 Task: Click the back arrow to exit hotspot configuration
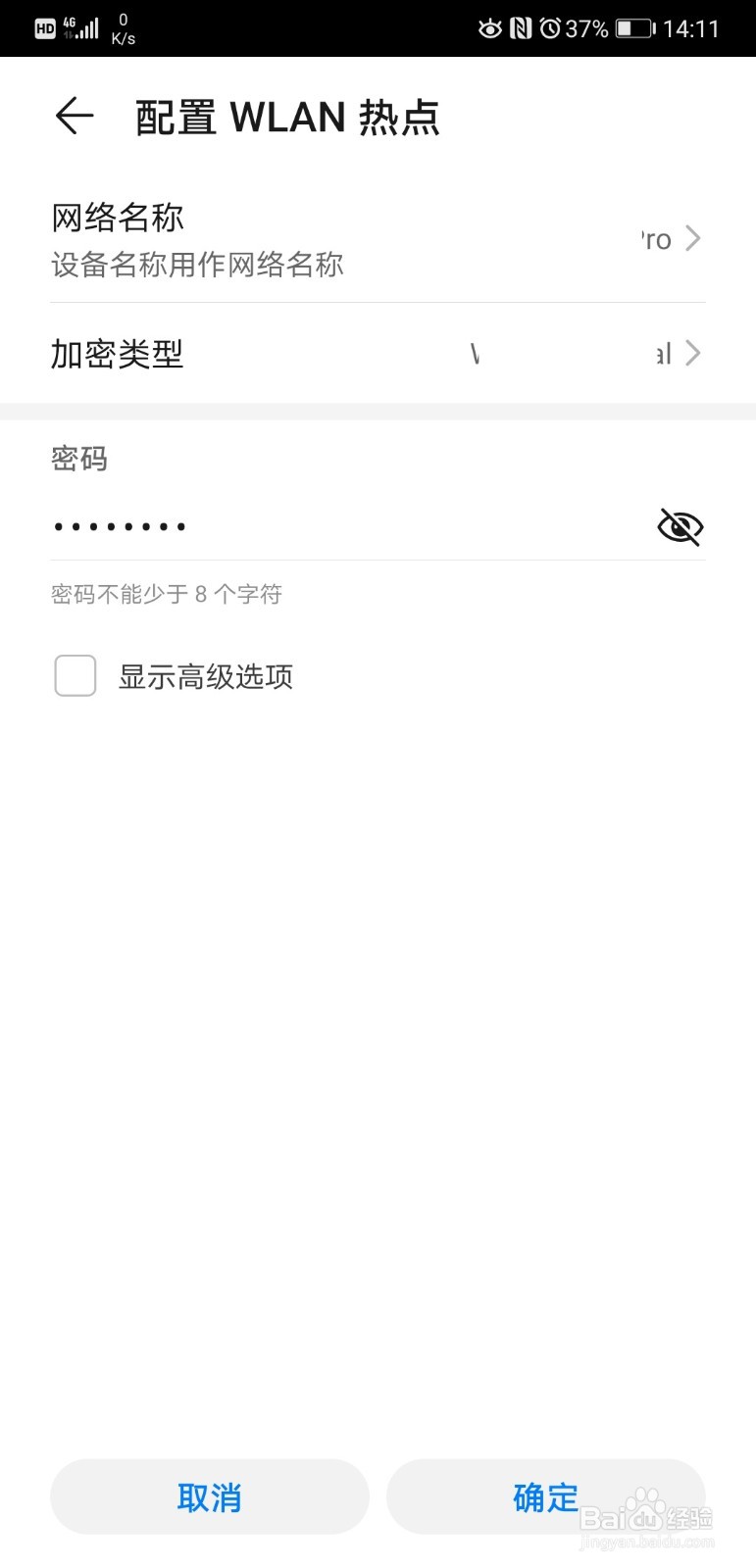tap(74, 116)
